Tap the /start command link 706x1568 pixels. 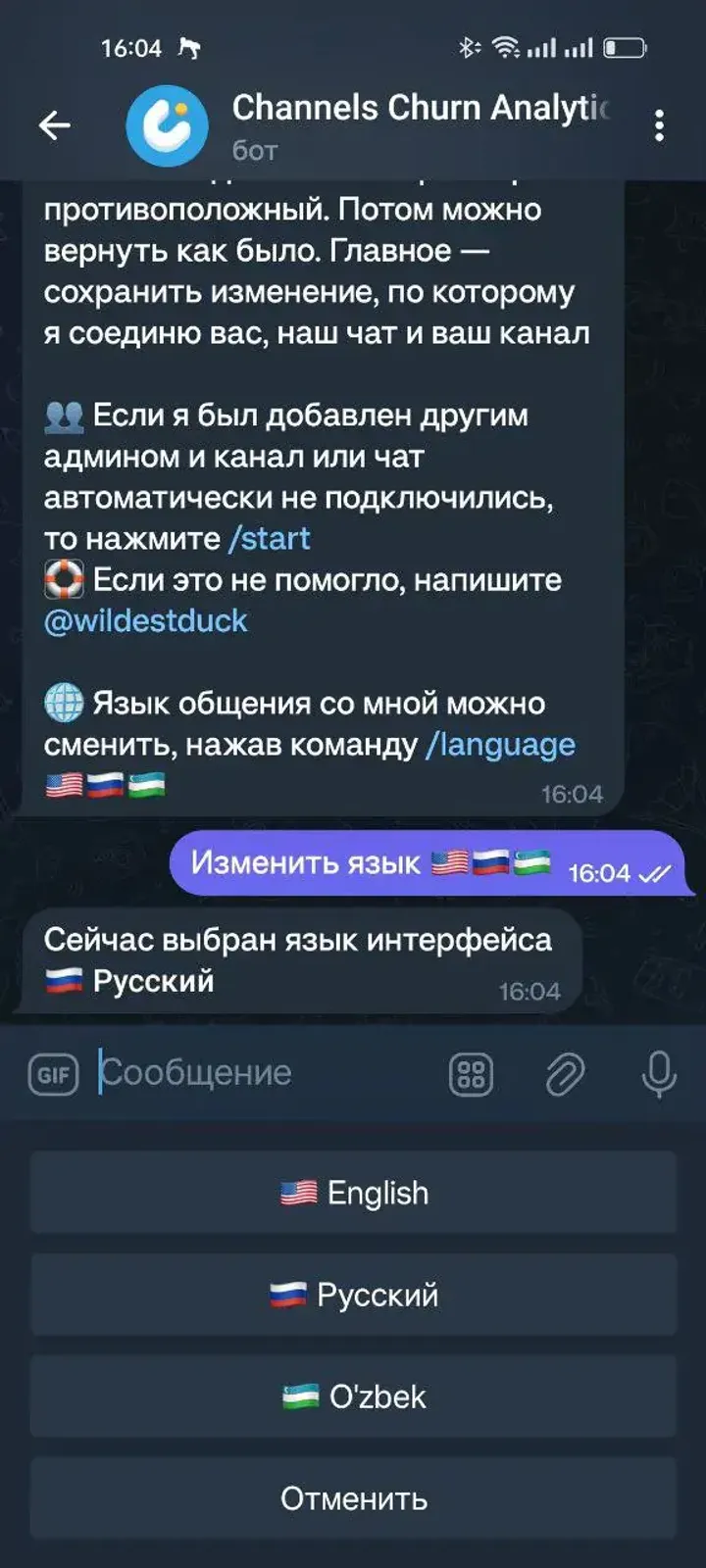click(270, 539)
